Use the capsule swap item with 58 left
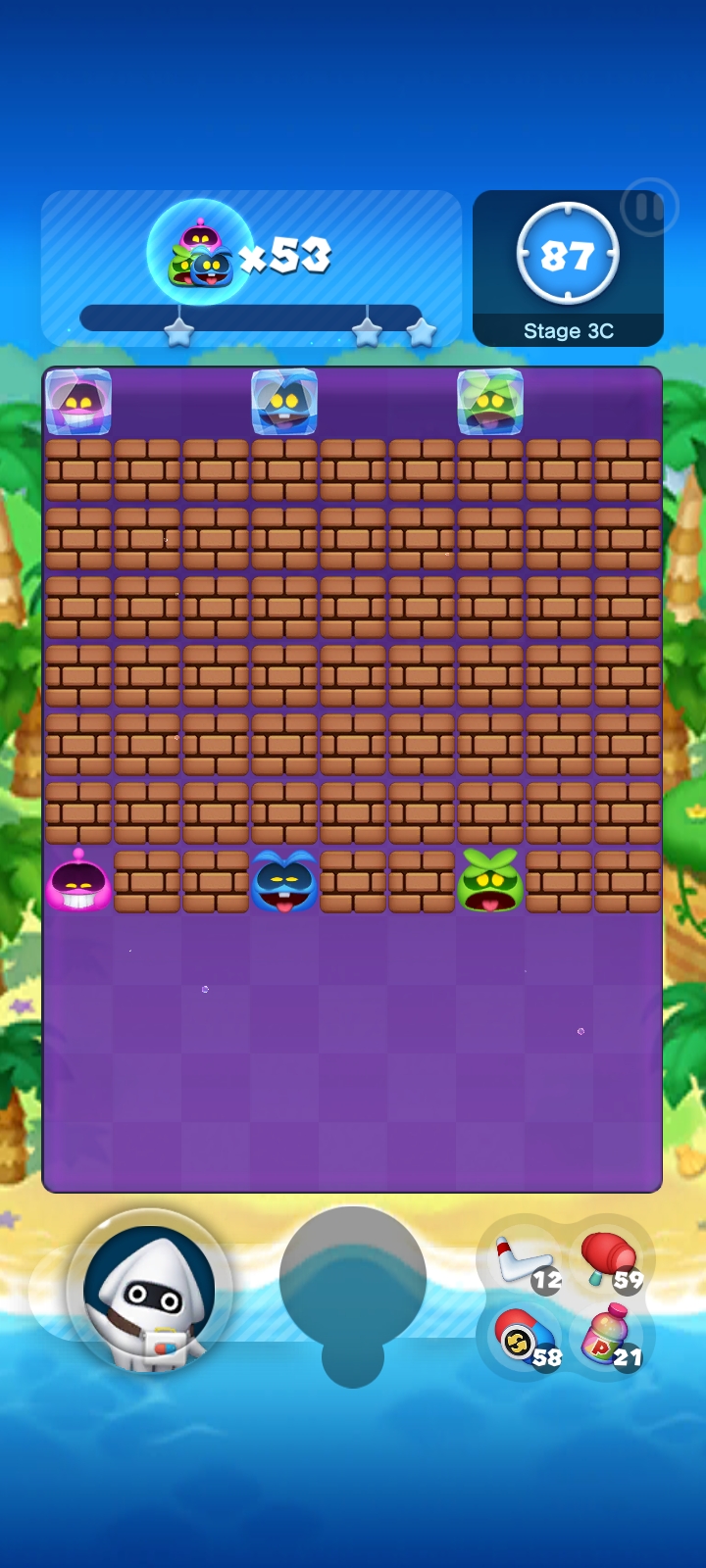Screen dimensions: 706x1568 (x=529, y=1337)
